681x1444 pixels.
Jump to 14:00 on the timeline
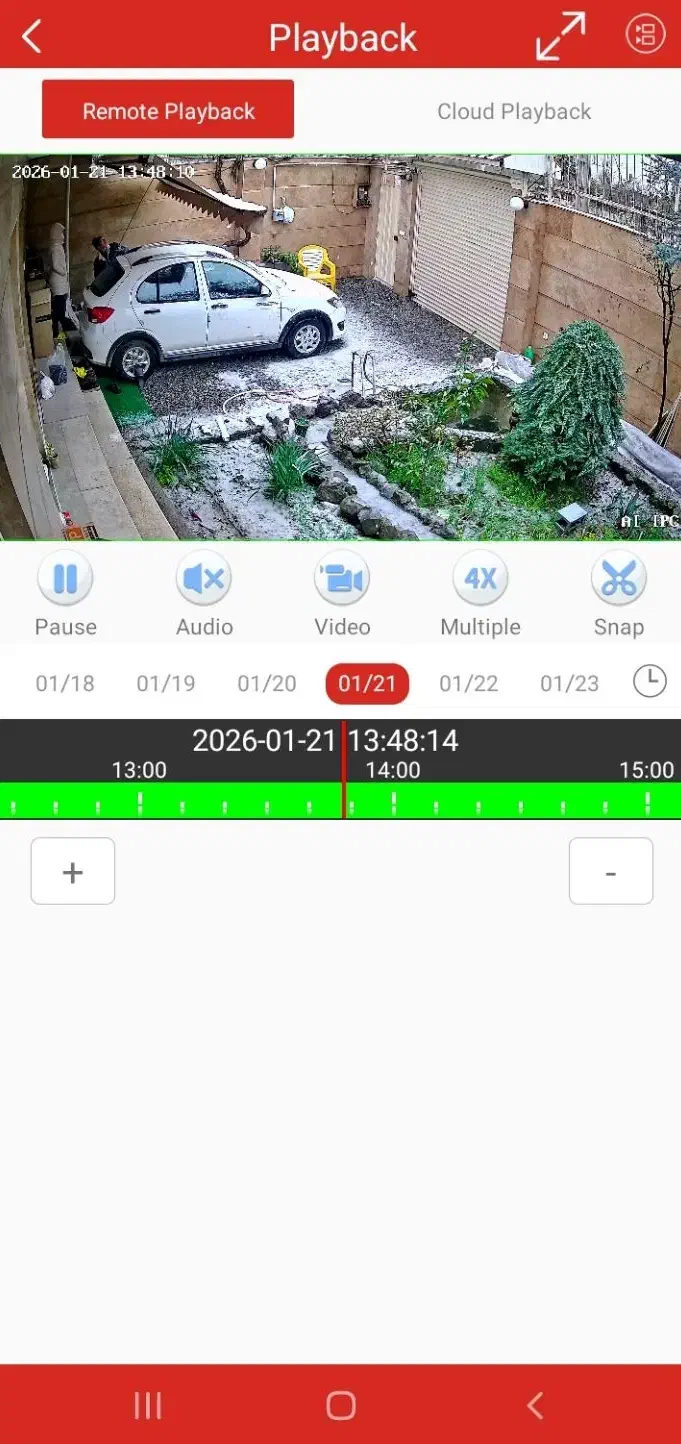coord(393,801)
